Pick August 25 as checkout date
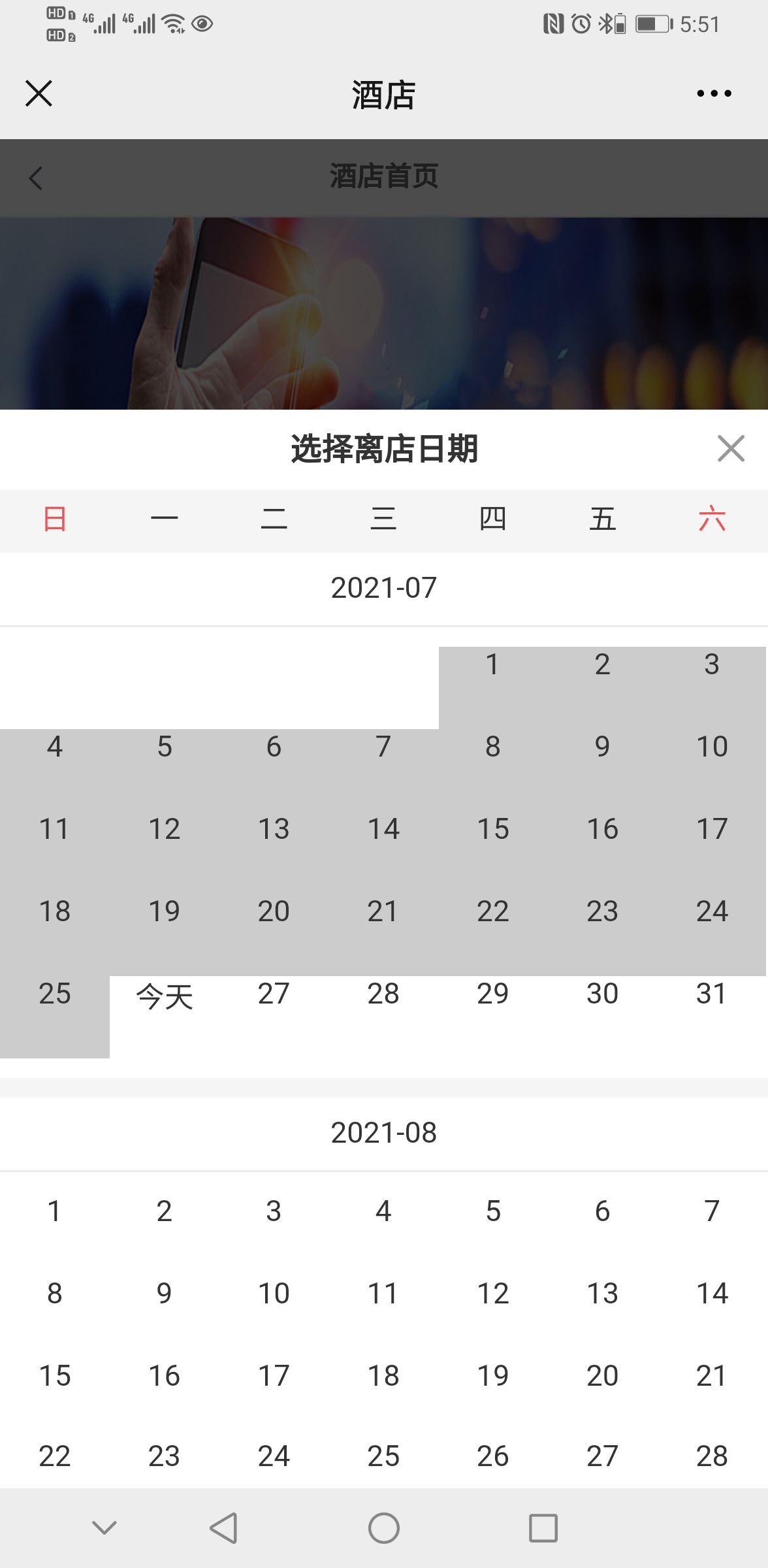Screen dimensions: 768x1568 click(x=383, y=1457)
